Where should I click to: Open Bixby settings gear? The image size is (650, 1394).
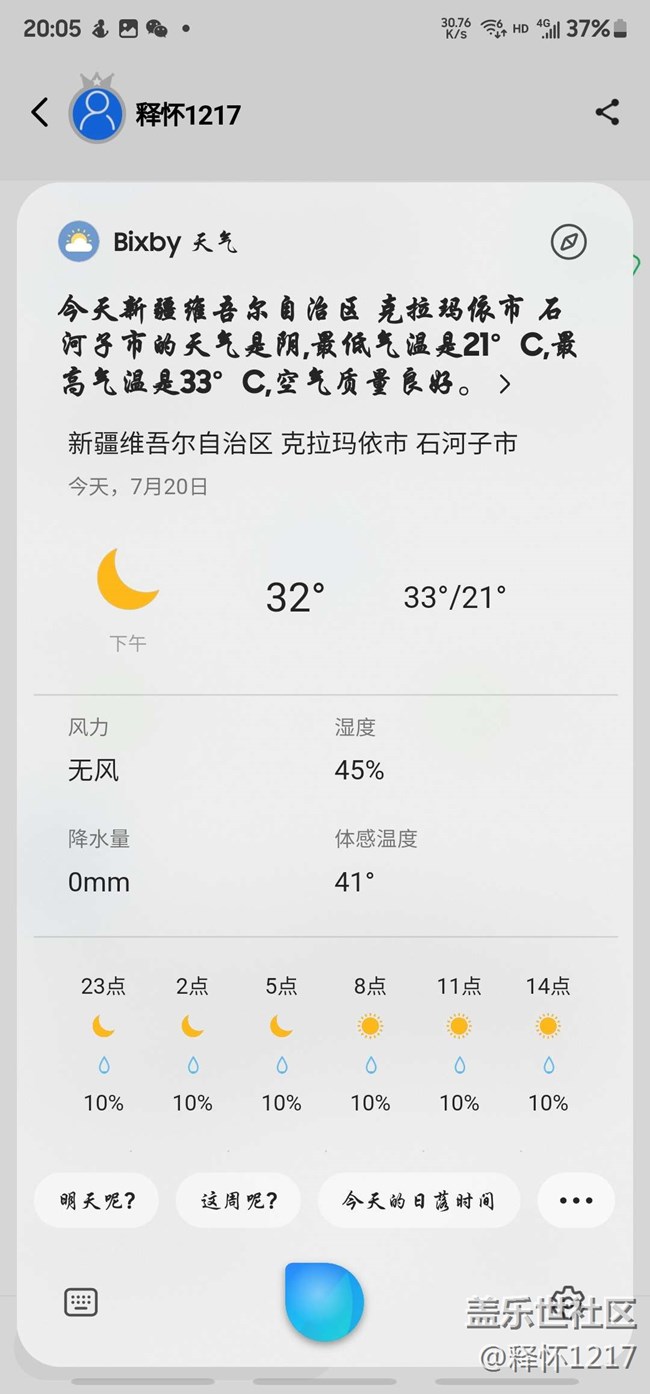(567, 1302)
